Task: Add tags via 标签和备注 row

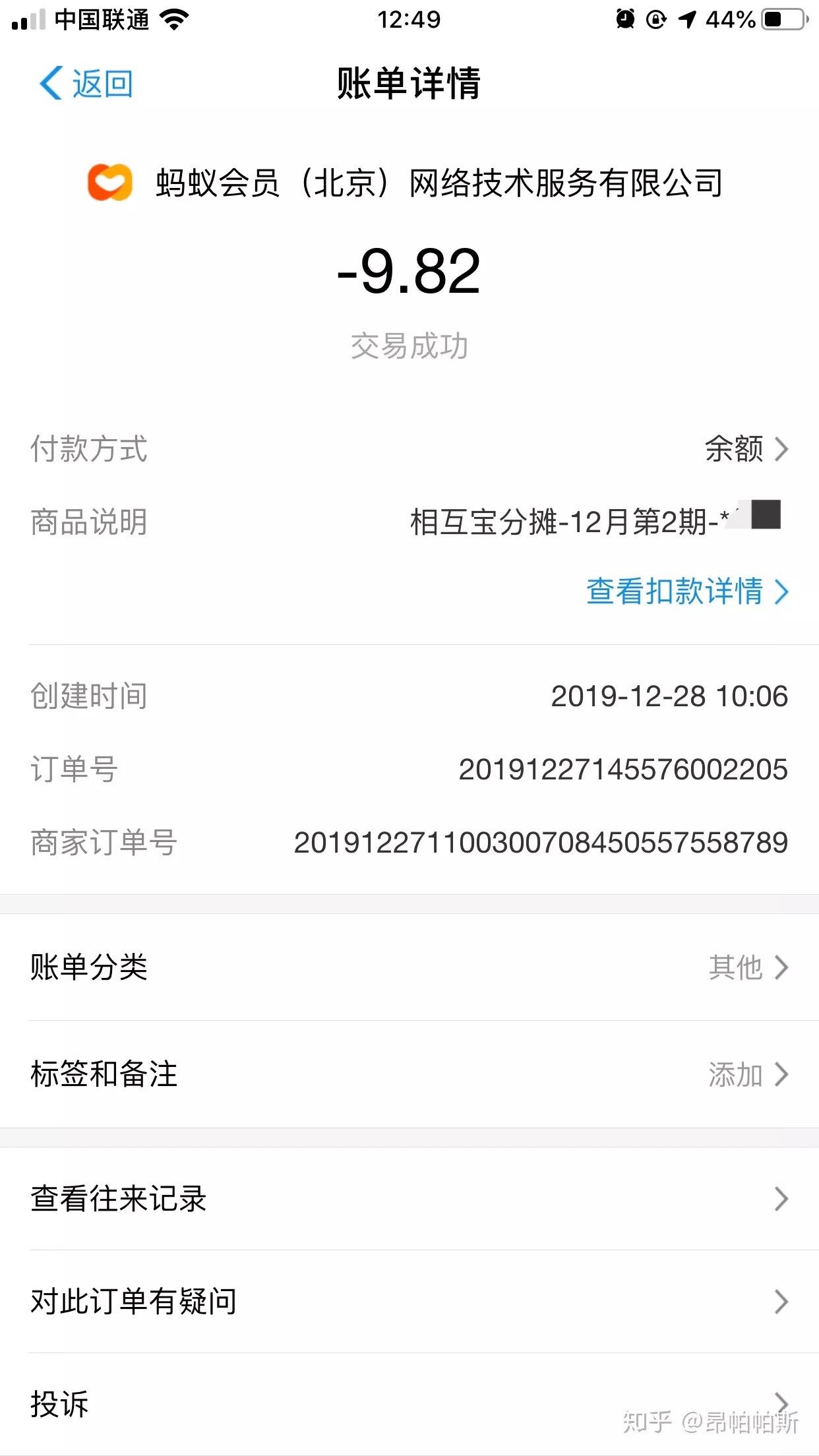Action: point(409,1074)
